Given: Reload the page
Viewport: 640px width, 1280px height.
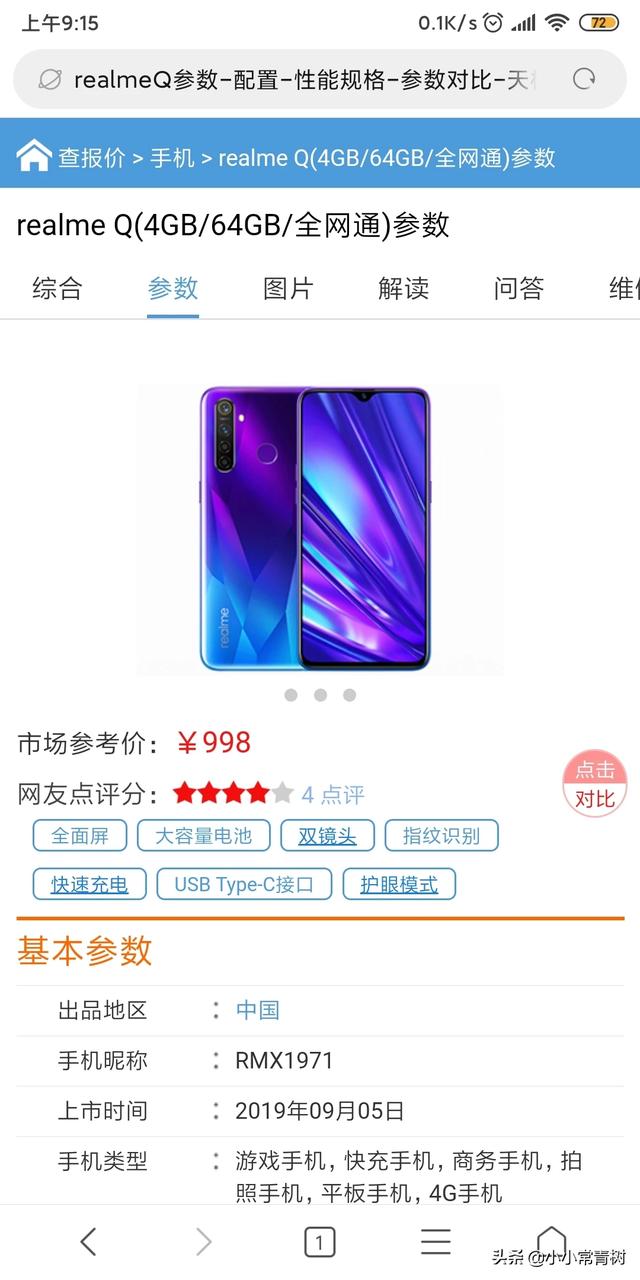Looking at the screenshot, I should (584, 79).
